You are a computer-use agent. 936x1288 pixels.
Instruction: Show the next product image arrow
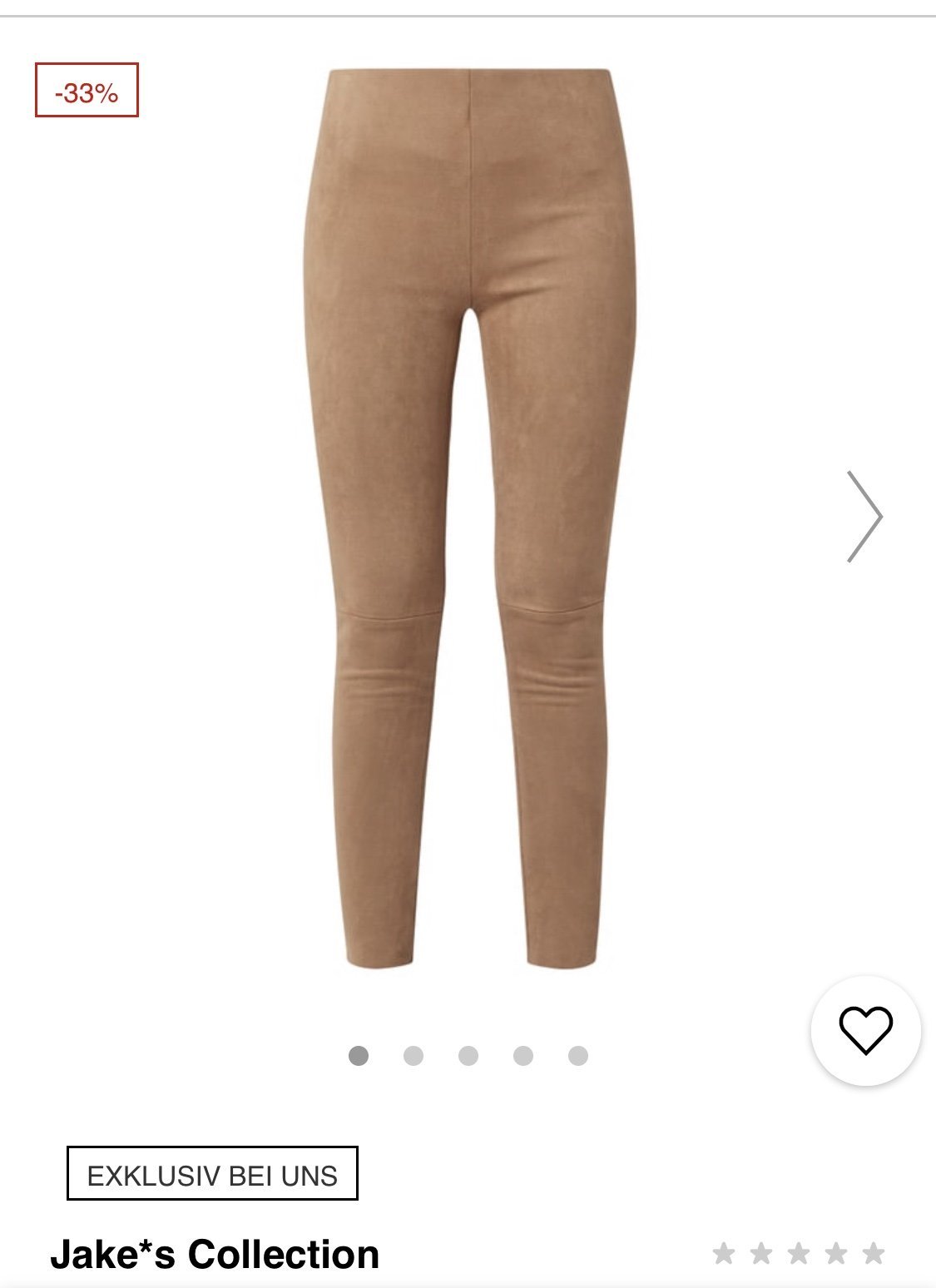click(864, 517)
